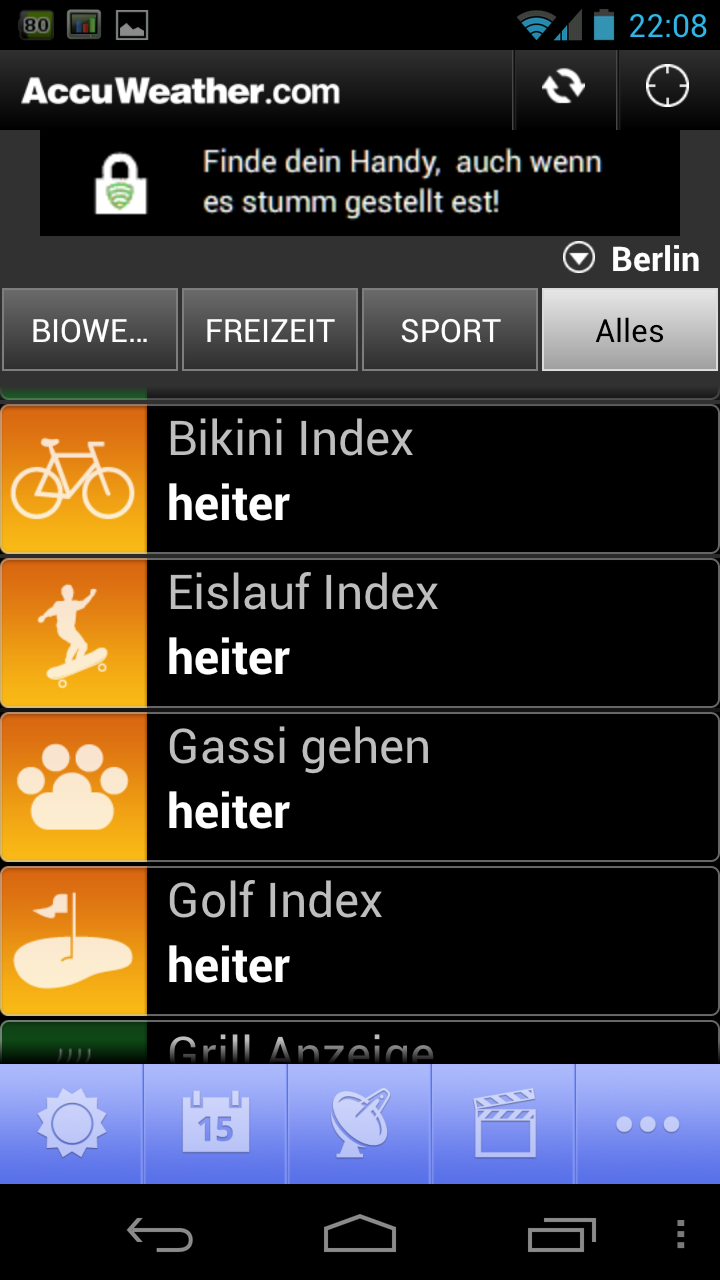The height and width of the screenshot is (1280, 720).
Task: Open the Bikini Index row
Action: pyautogui.click(x=360, y=479)
